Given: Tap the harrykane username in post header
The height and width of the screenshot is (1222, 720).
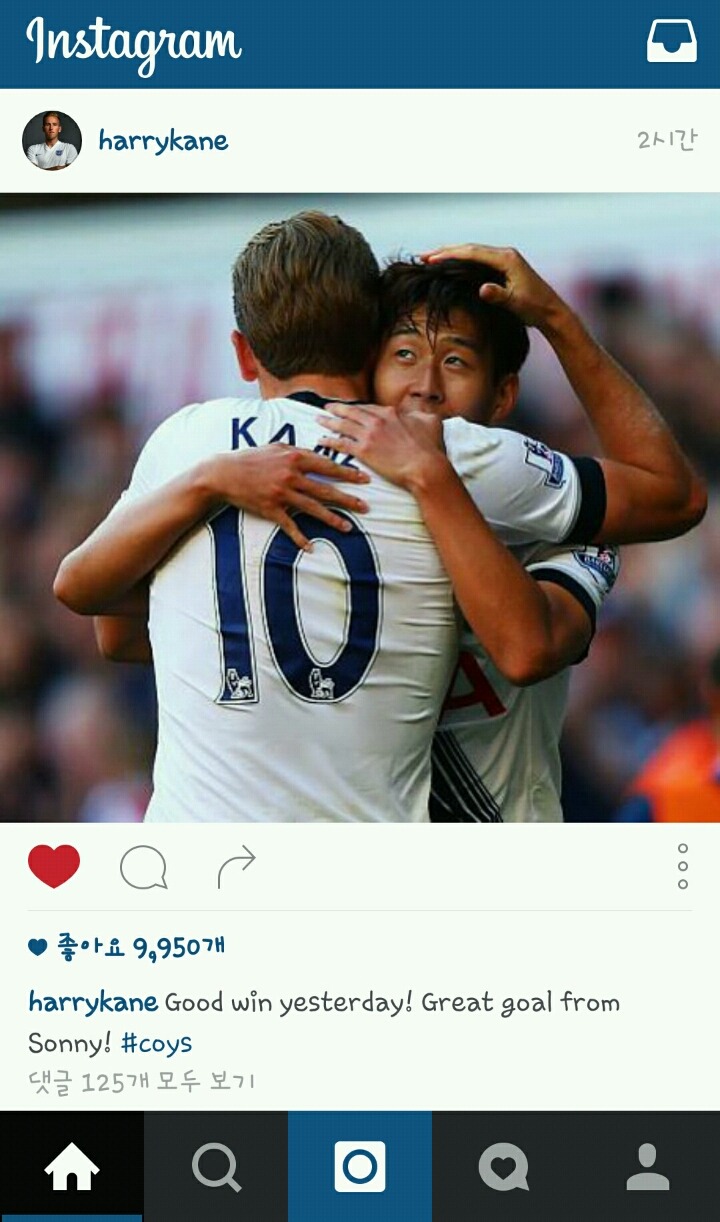Looking at the screenshot, I should click(x=163, y=141).
